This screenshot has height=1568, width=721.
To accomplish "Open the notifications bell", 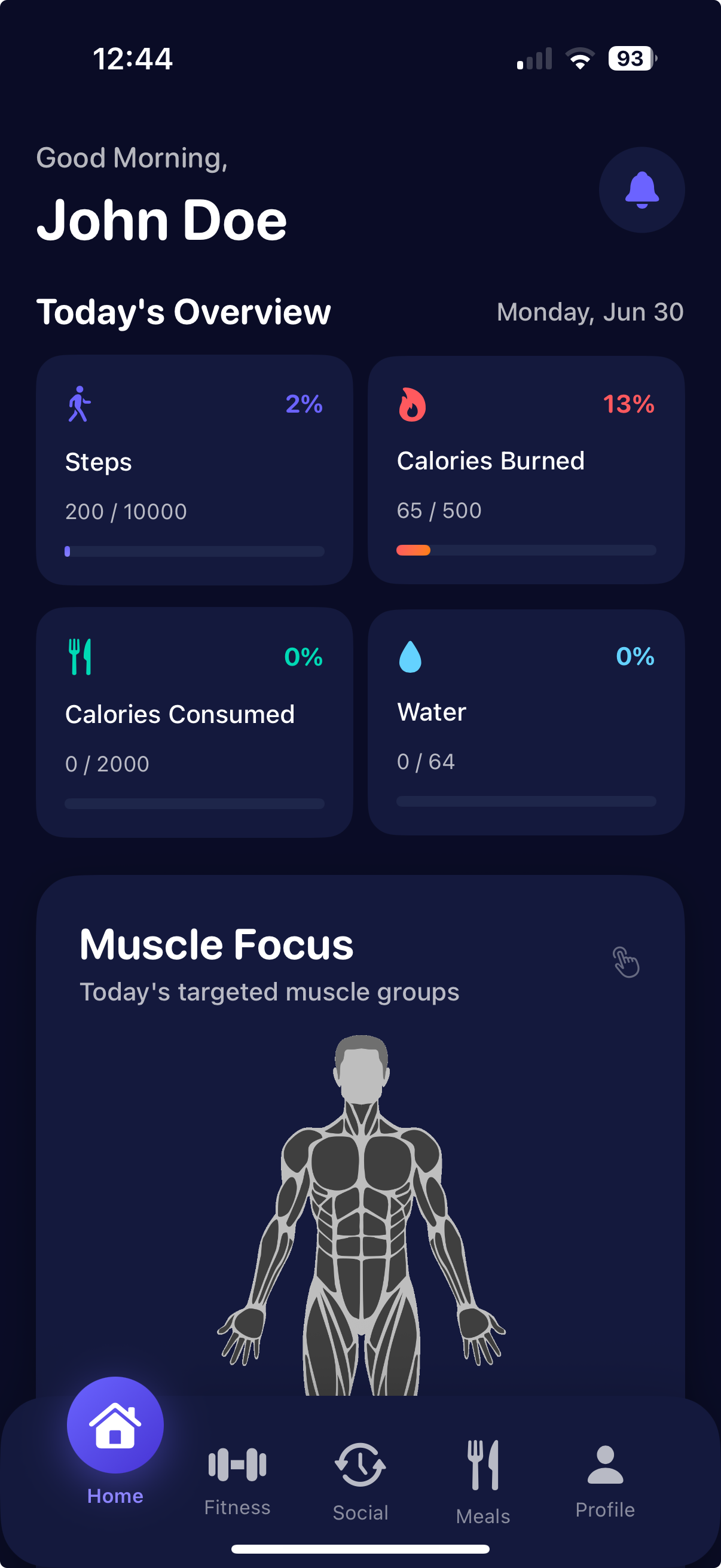I will coord(641,190).
